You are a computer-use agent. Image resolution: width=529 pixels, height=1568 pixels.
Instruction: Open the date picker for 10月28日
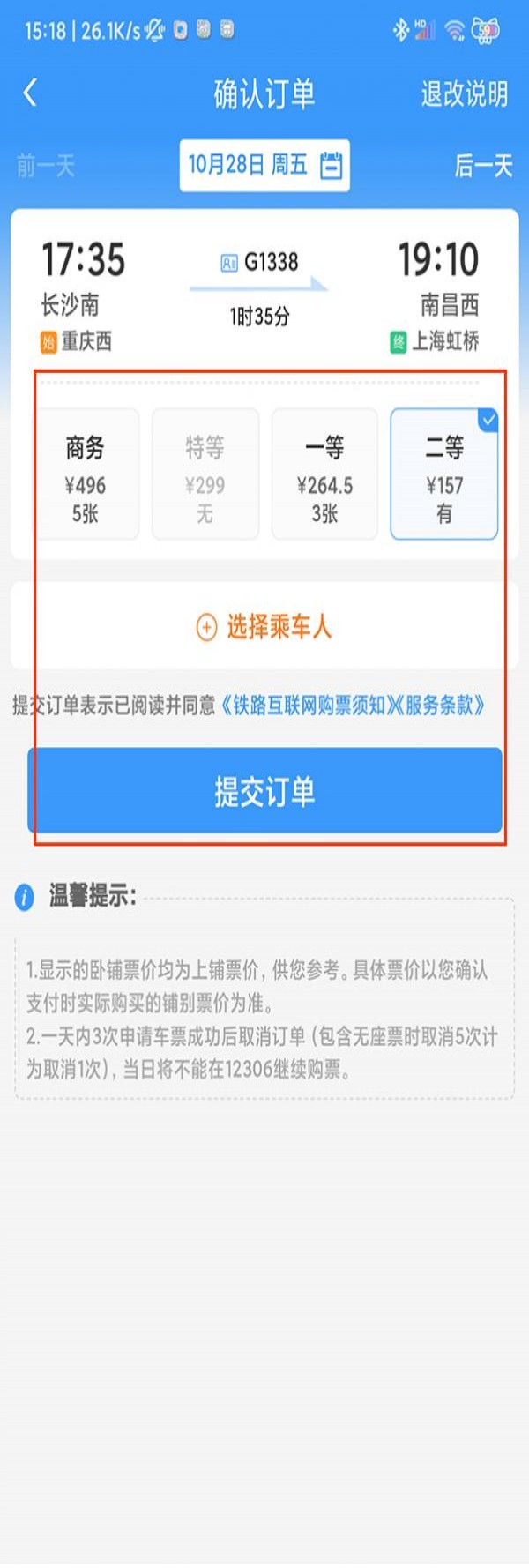click(264, 165)
